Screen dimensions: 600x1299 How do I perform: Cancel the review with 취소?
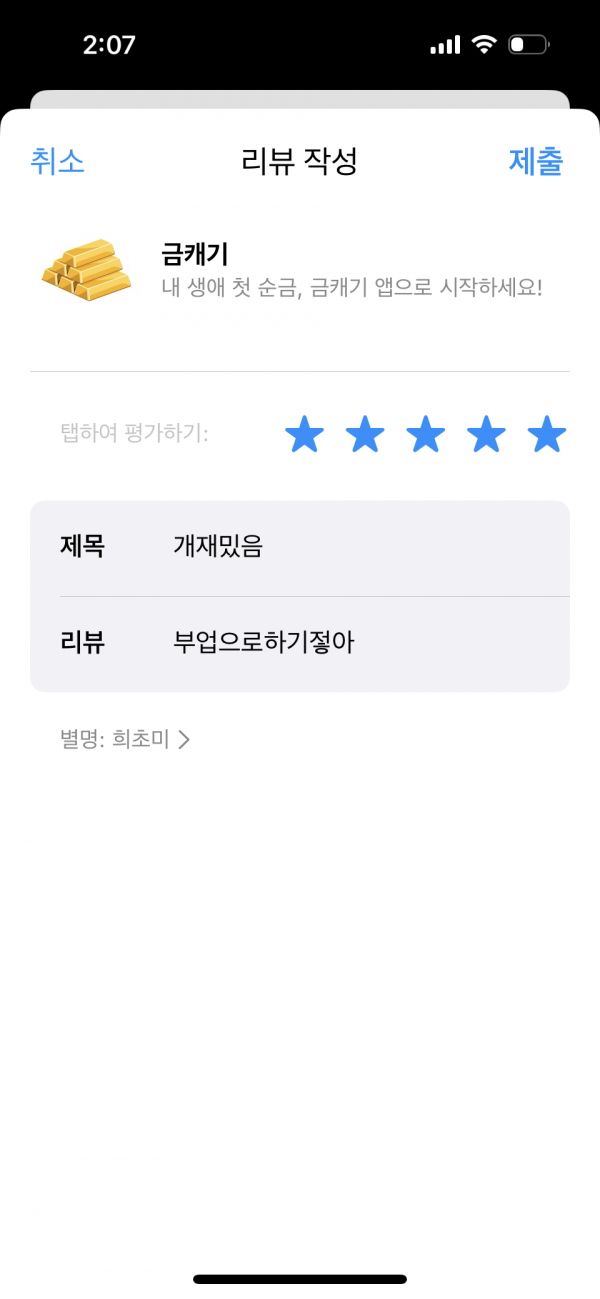(57, 161)
